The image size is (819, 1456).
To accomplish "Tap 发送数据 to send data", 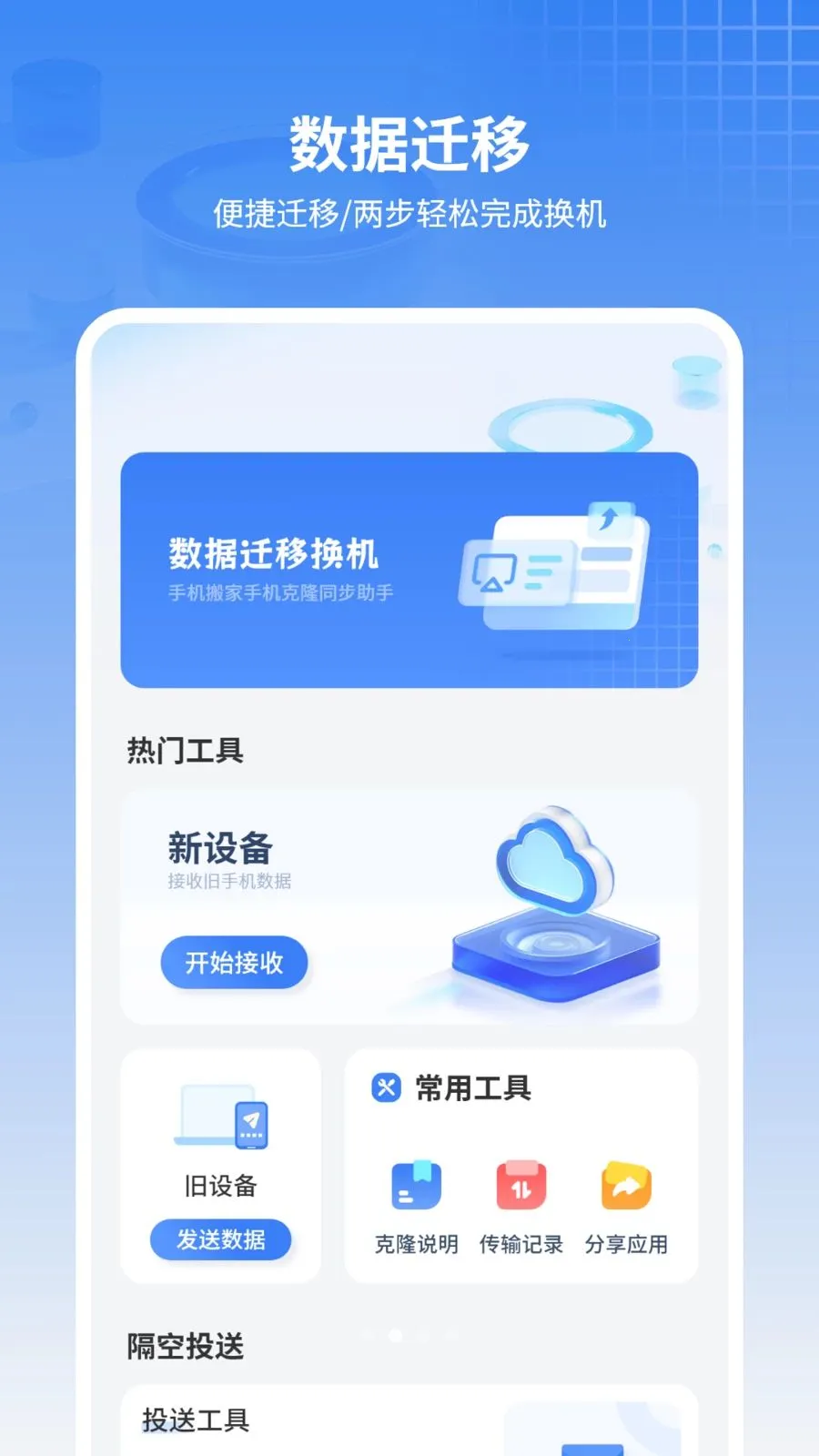I will 219,1239.
